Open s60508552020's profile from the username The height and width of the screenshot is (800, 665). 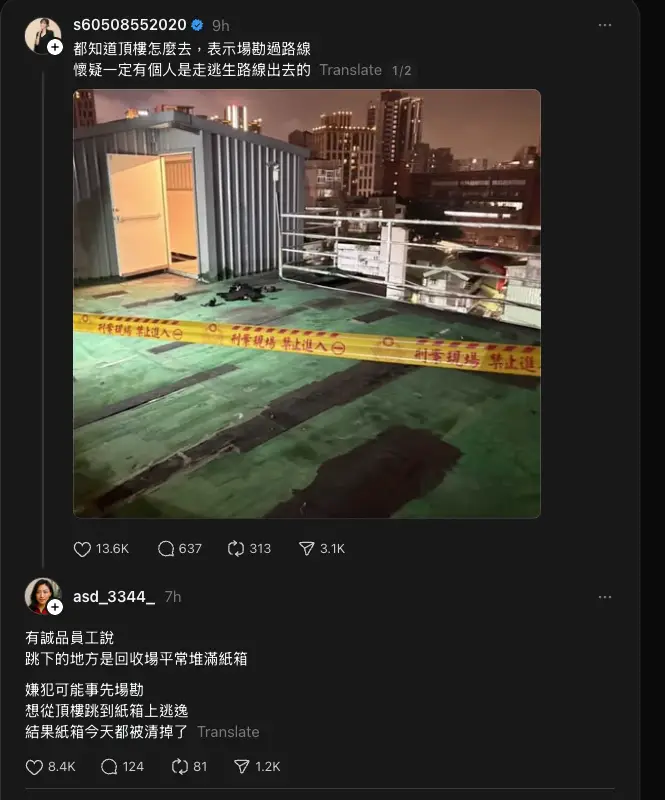coord(129,25)
